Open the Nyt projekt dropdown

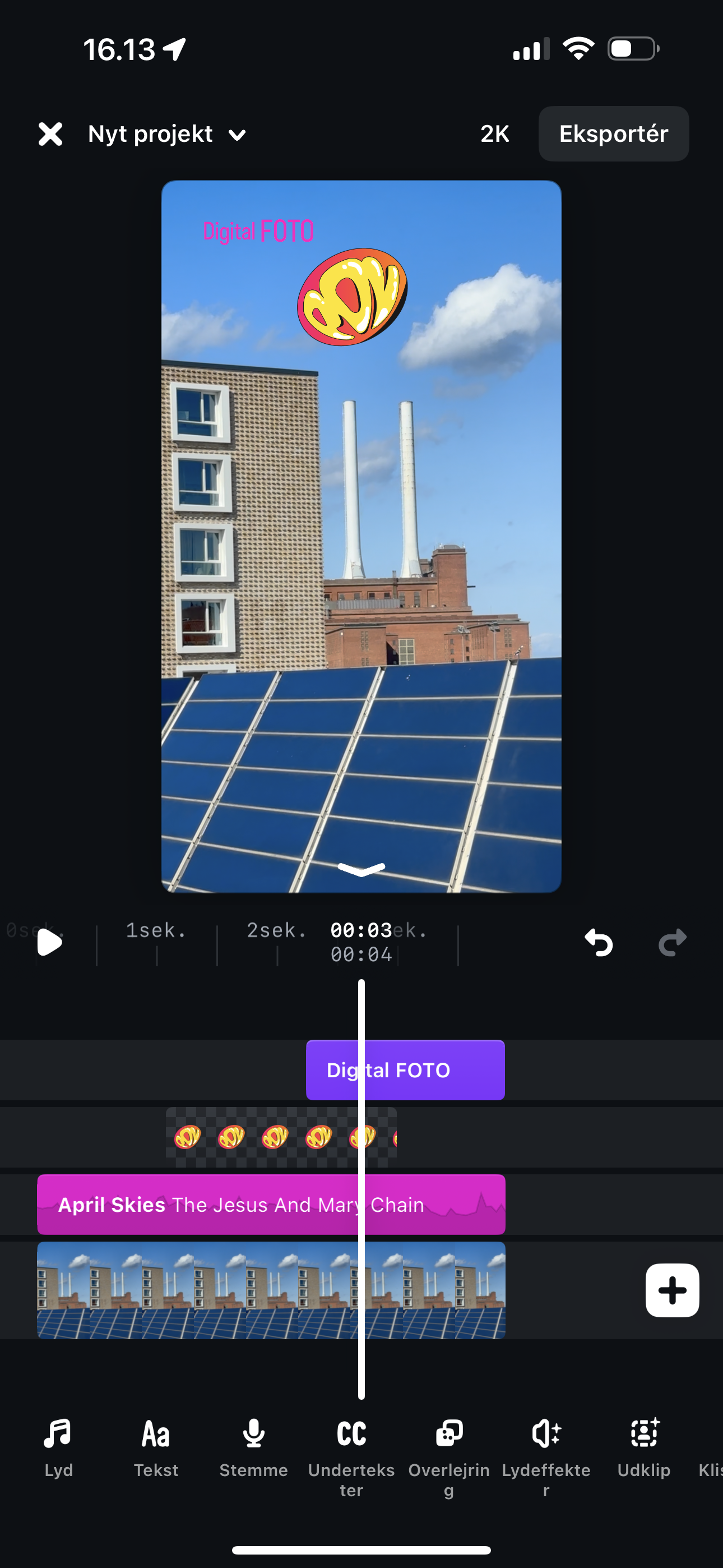point(168,134)
